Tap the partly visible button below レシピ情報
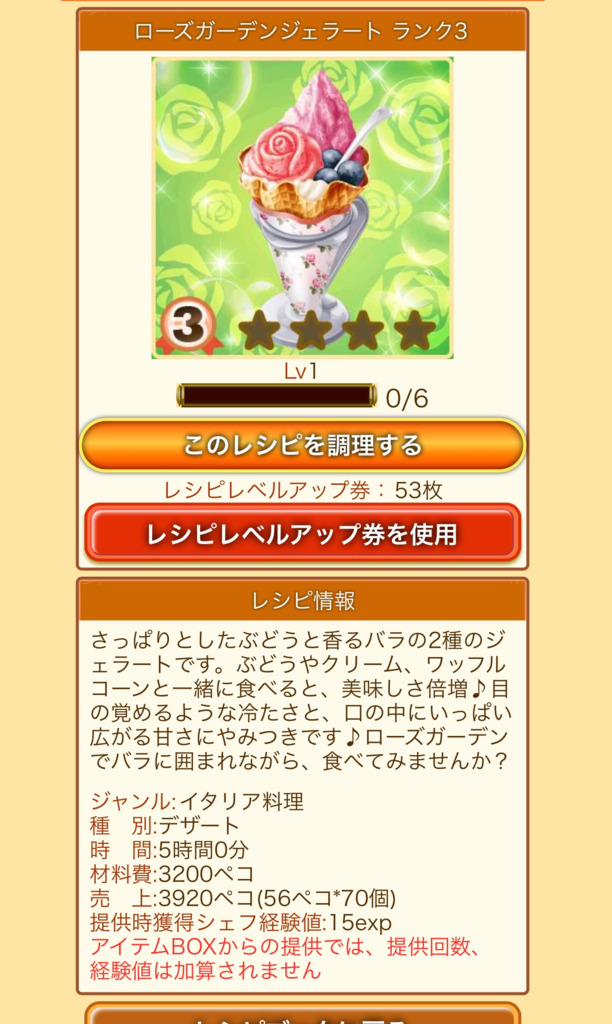 point(302,1012)
